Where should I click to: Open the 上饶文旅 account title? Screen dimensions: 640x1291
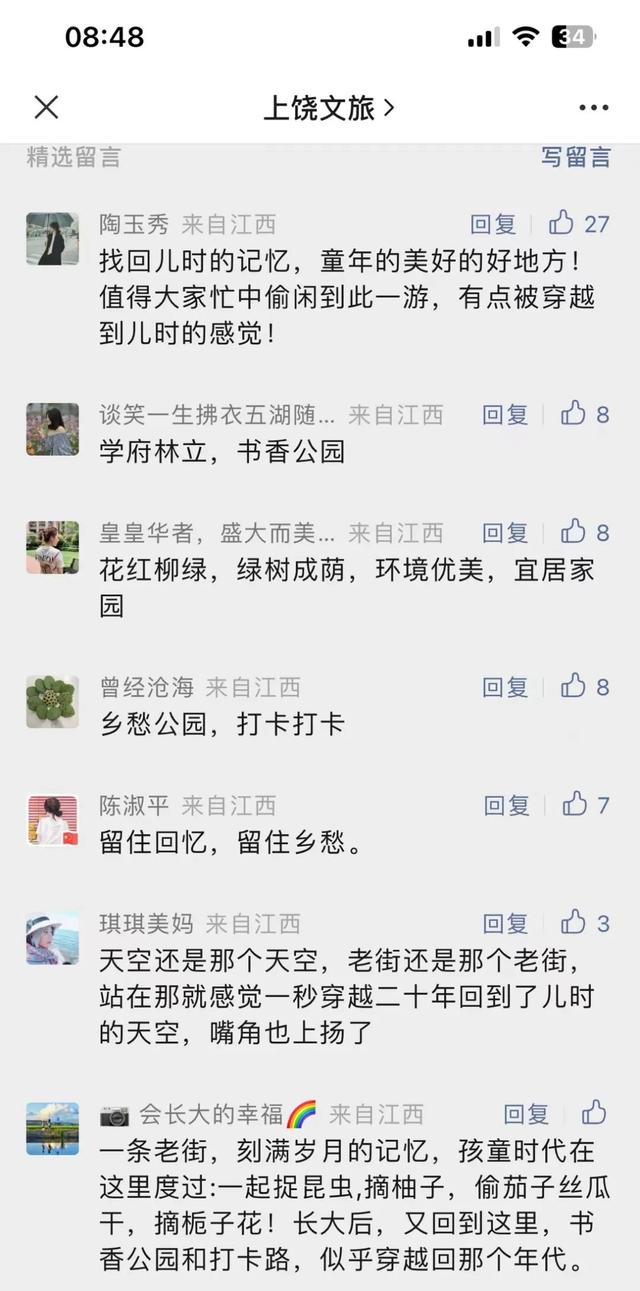pos(329,108)
